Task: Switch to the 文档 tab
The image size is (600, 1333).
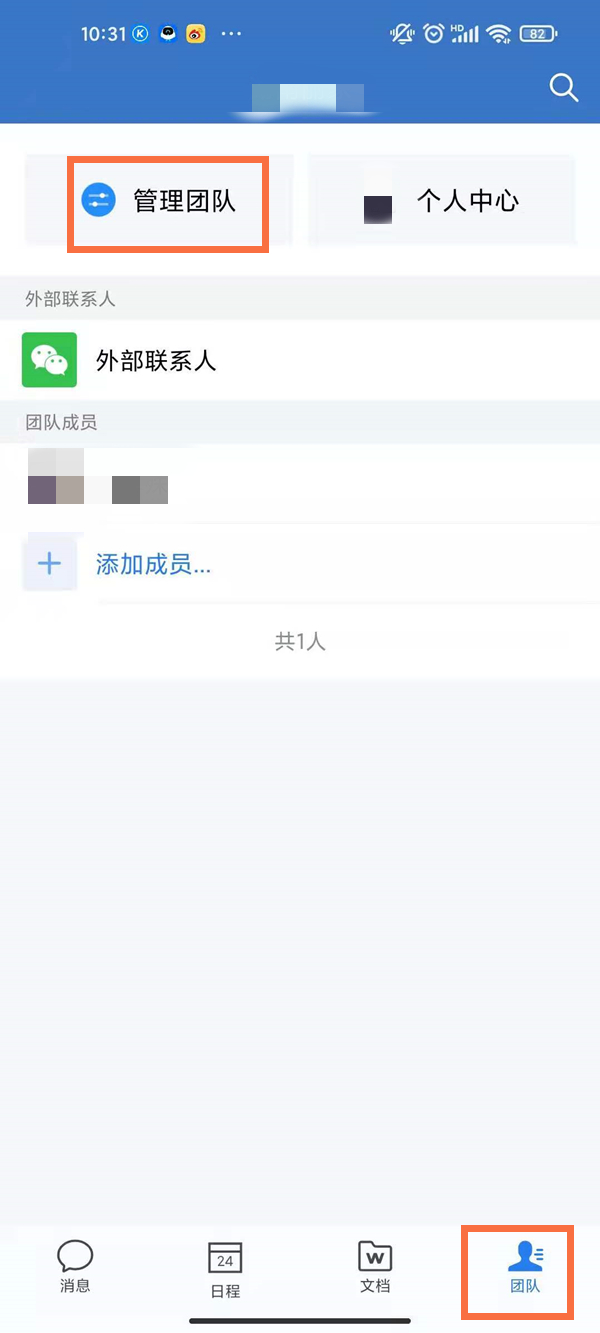Action: pyautogui.click(x=375, y=1266)
